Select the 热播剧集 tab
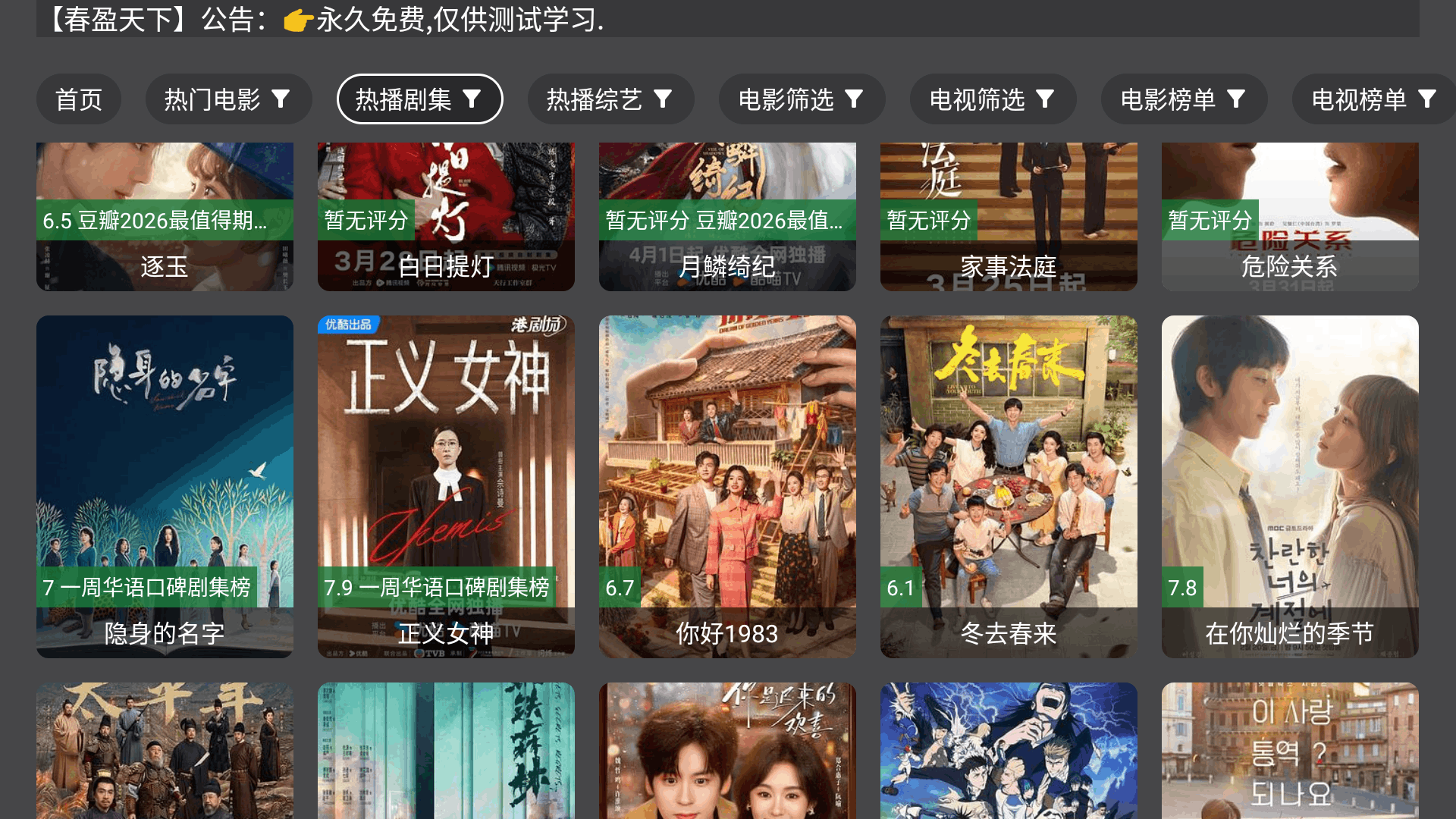 point(419,99)
